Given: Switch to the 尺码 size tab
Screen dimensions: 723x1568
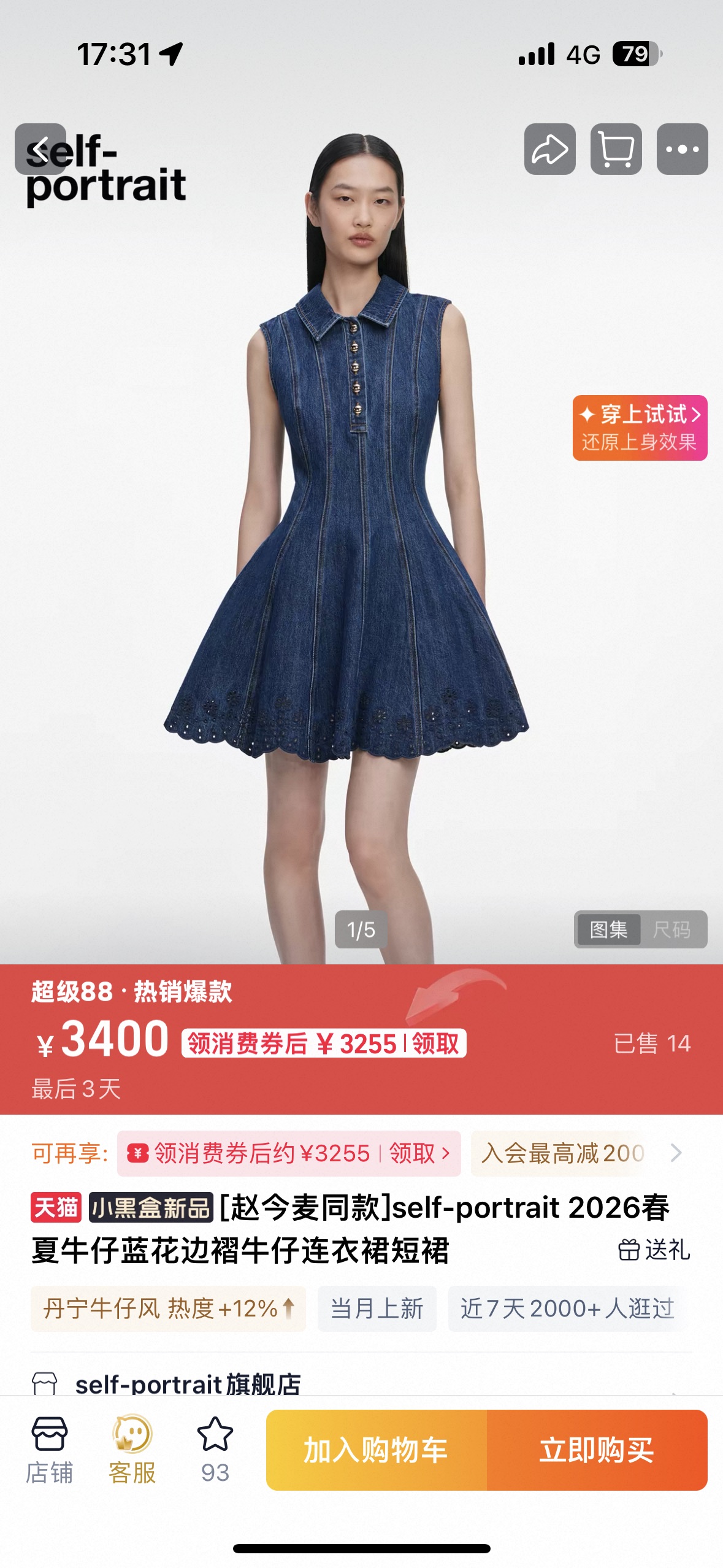Looking at the screenshot, I should click(672, 929).
